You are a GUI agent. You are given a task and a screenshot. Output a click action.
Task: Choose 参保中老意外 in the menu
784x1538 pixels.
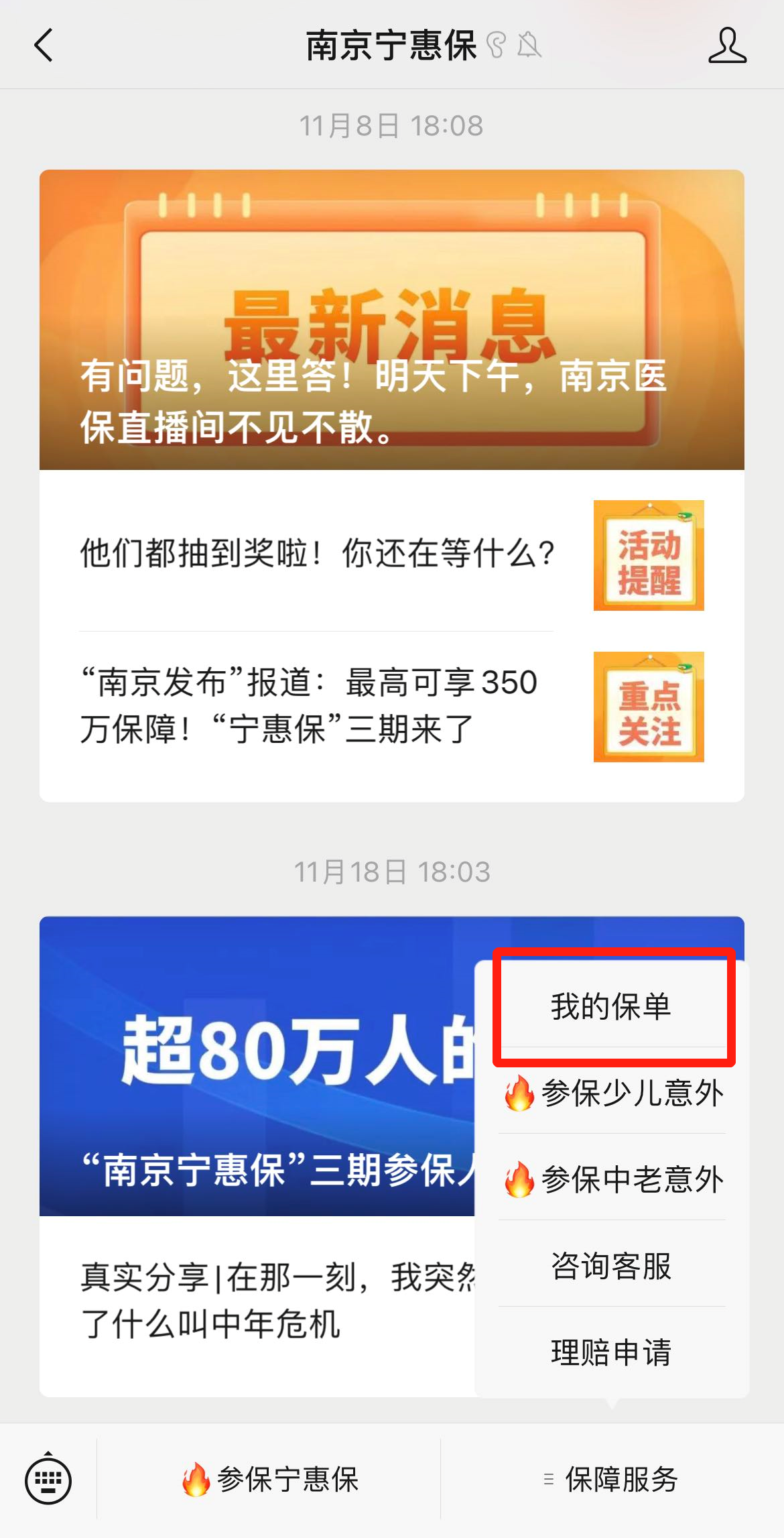(612, 1178)
